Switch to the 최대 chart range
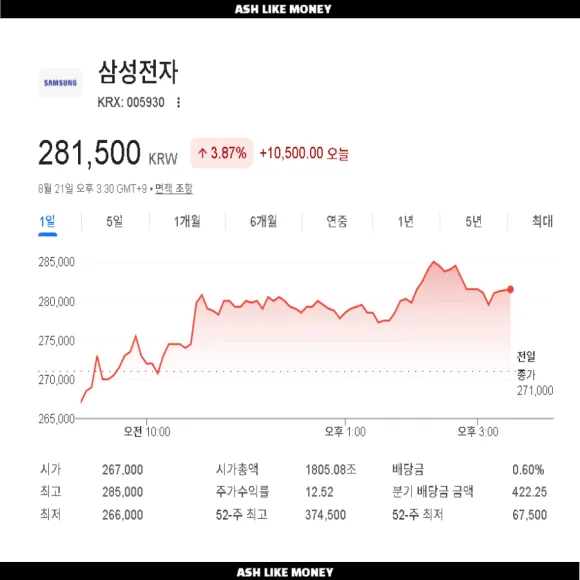Viewport: 580px width, 580px height. tap(542, 222)
